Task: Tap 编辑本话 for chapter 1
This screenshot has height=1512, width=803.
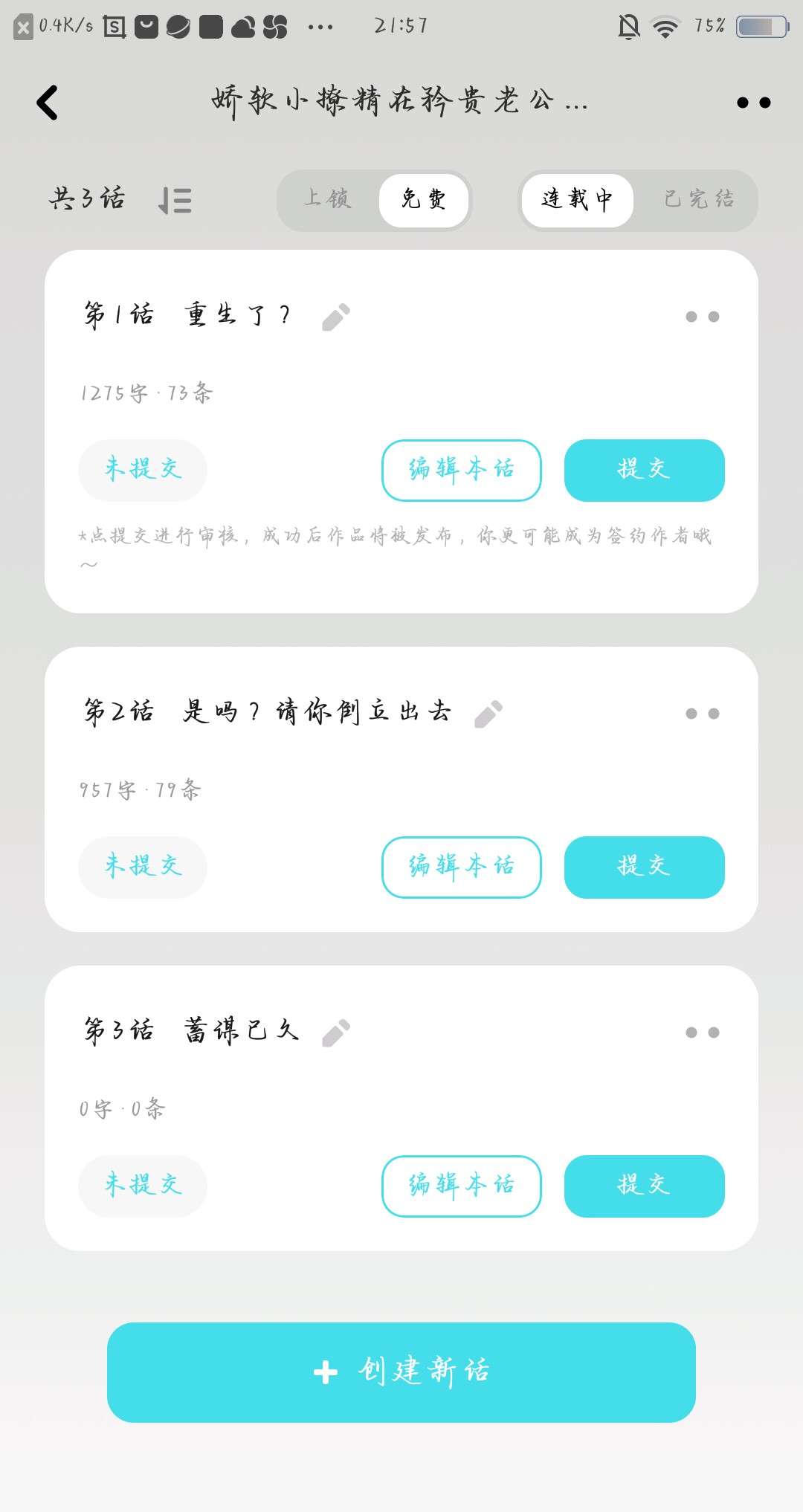Action: (x=461, y=470)
